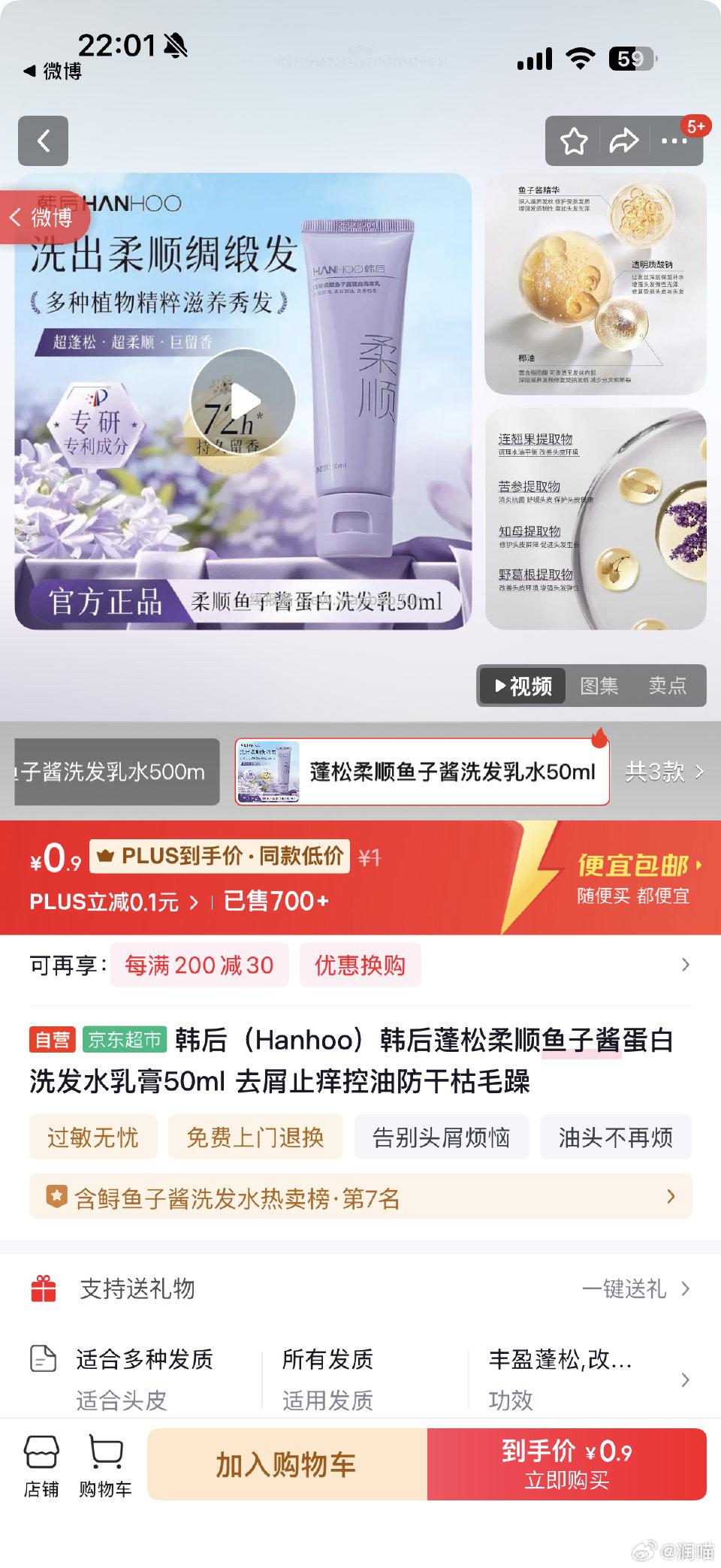The height and width of the screenshot is (1568, 721).
Task: Open the share icon in the top bar
Action: pos(622,140)
